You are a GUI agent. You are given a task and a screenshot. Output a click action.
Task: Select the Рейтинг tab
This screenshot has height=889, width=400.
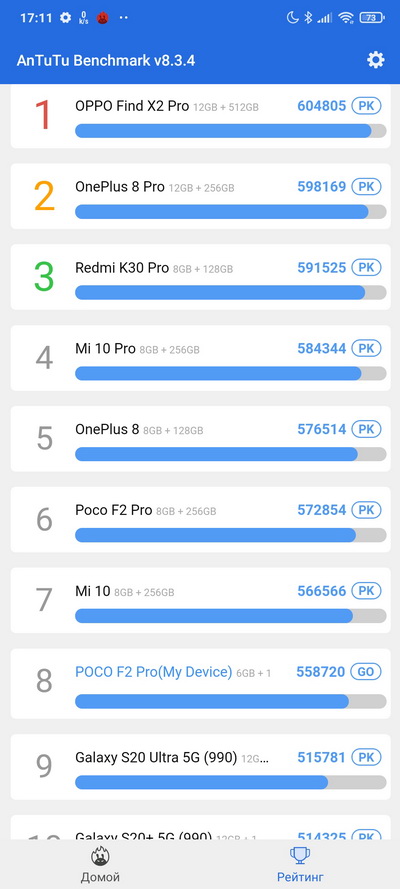click(300, 865)
